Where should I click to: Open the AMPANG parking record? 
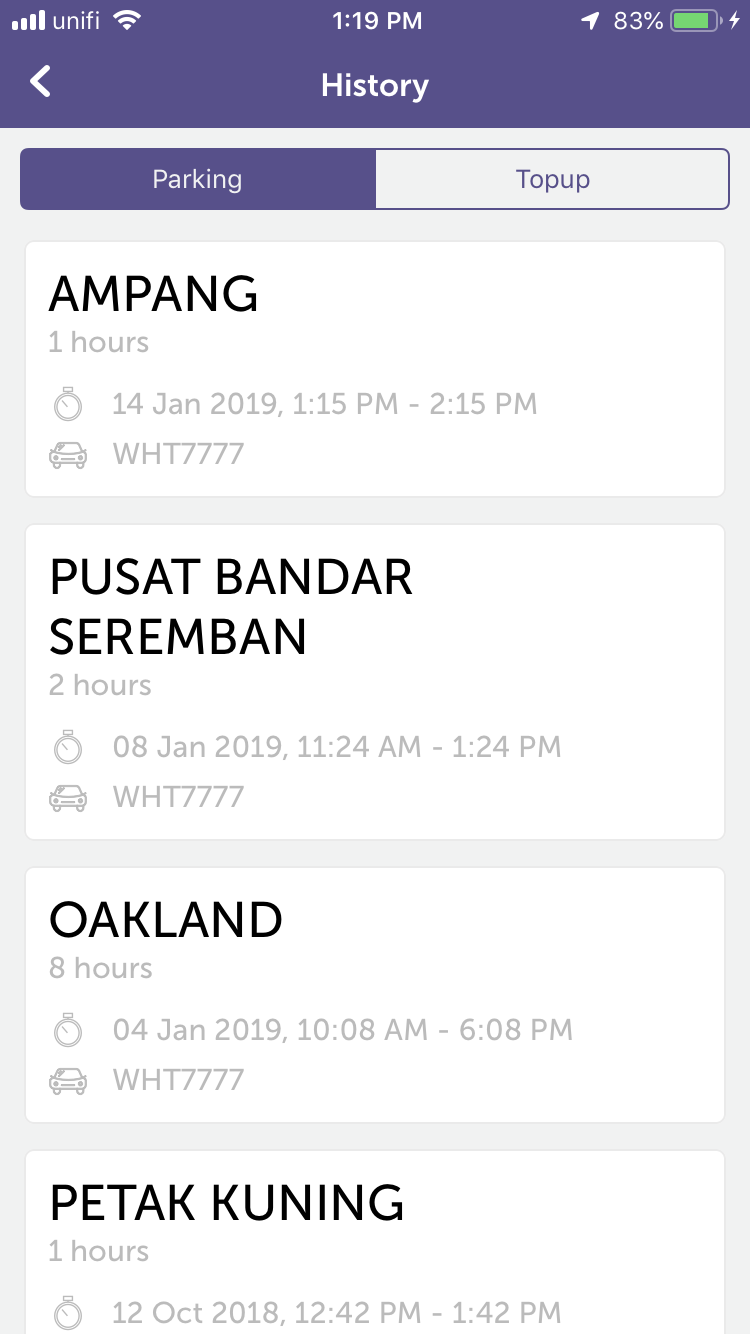point(375,369)
